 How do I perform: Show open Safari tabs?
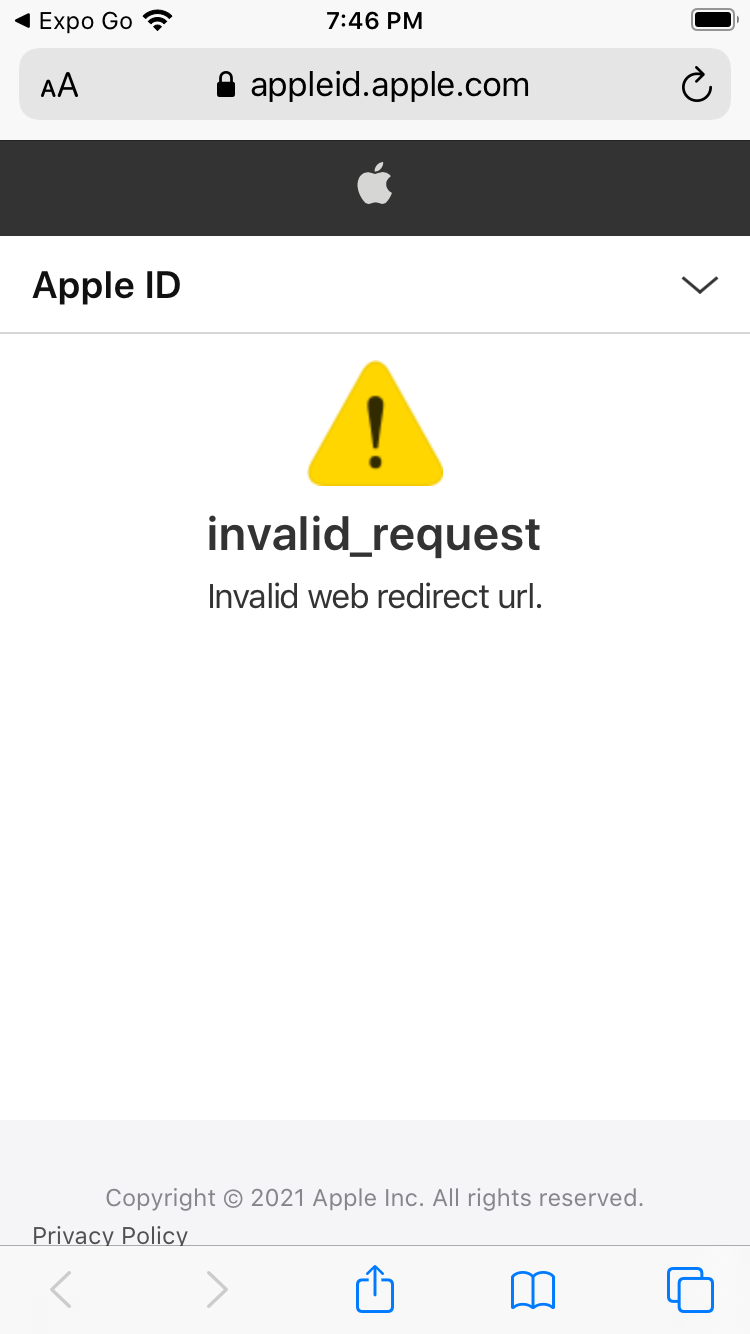click(x=690, y=1290)
